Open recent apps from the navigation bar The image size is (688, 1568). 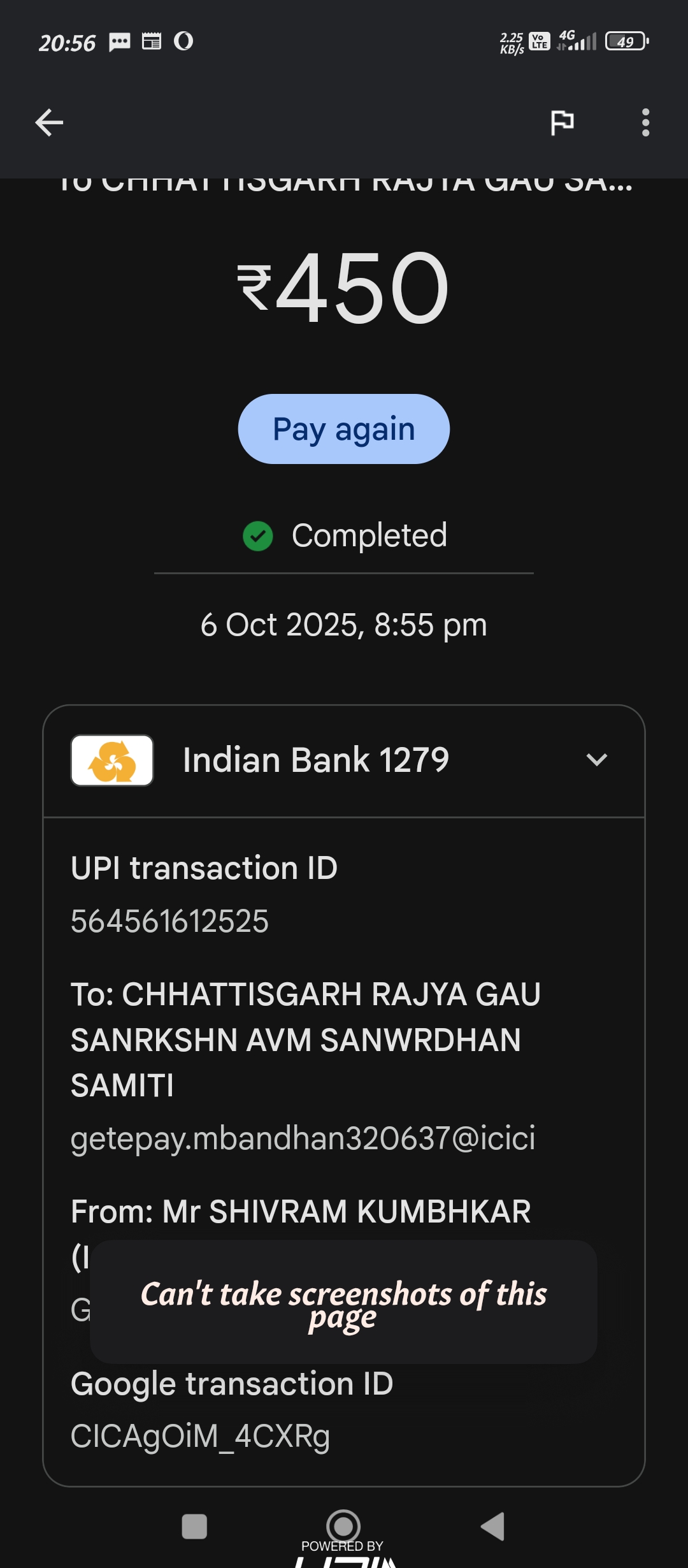tap(194, 1527)
